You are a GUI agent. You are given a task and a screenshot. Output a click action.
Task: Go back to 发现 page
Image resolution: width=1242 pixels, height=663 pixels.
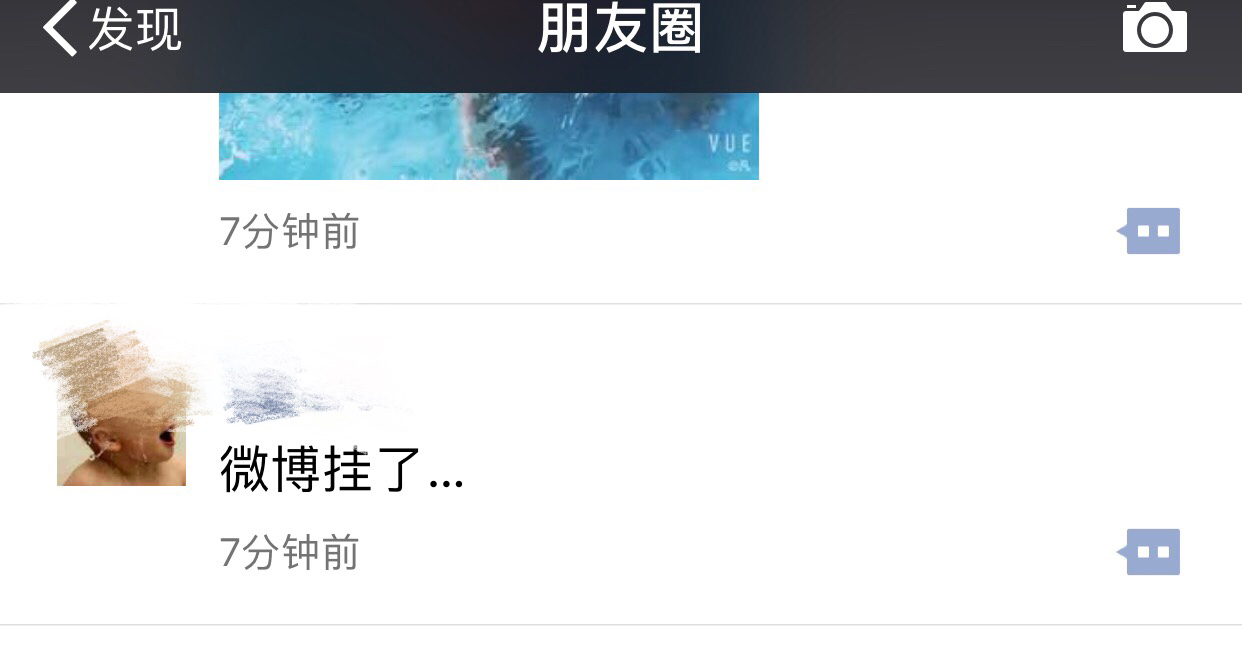pos(110,30)
